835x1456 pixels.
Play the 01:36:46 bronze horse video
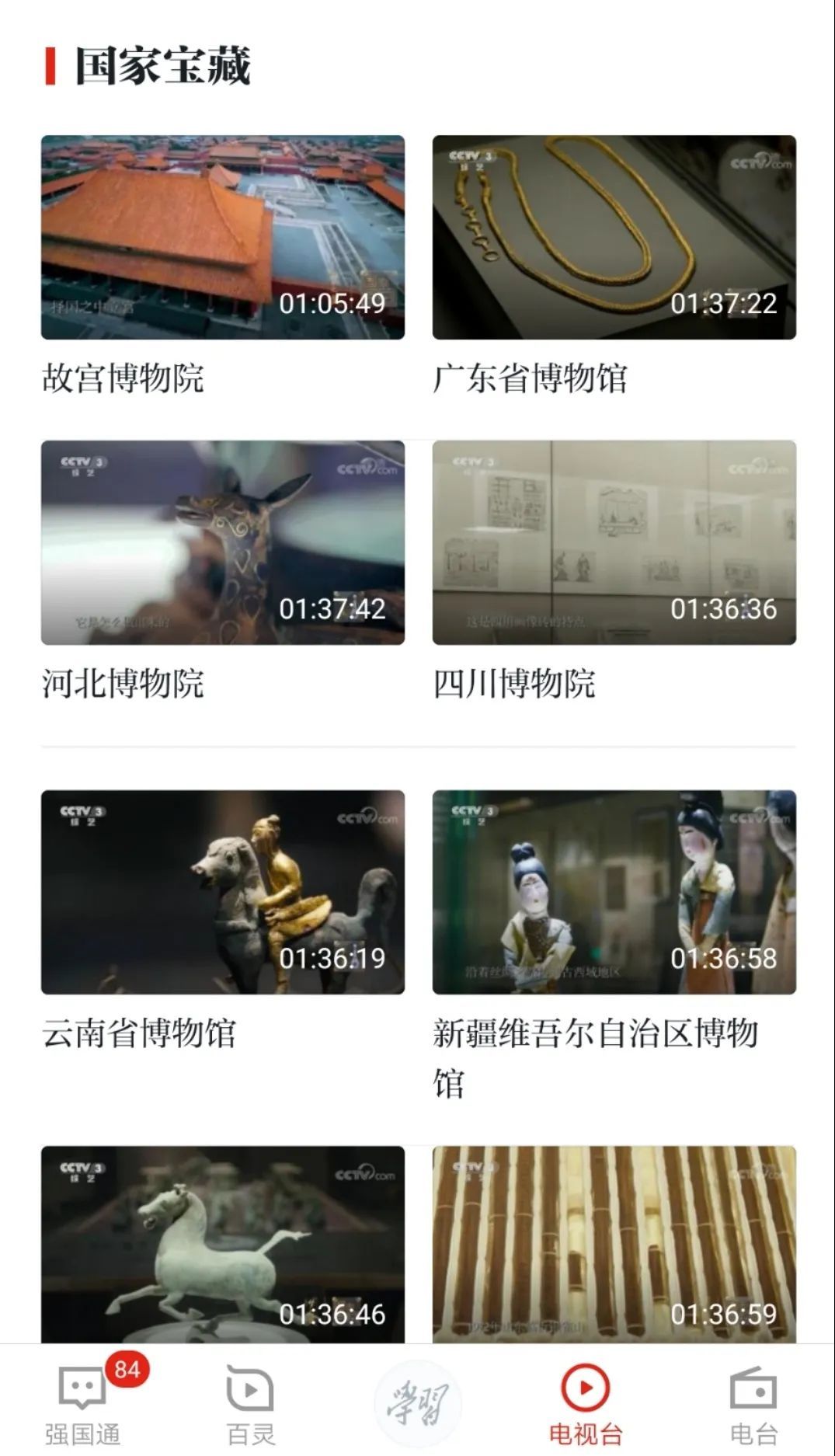[223, 1243]
